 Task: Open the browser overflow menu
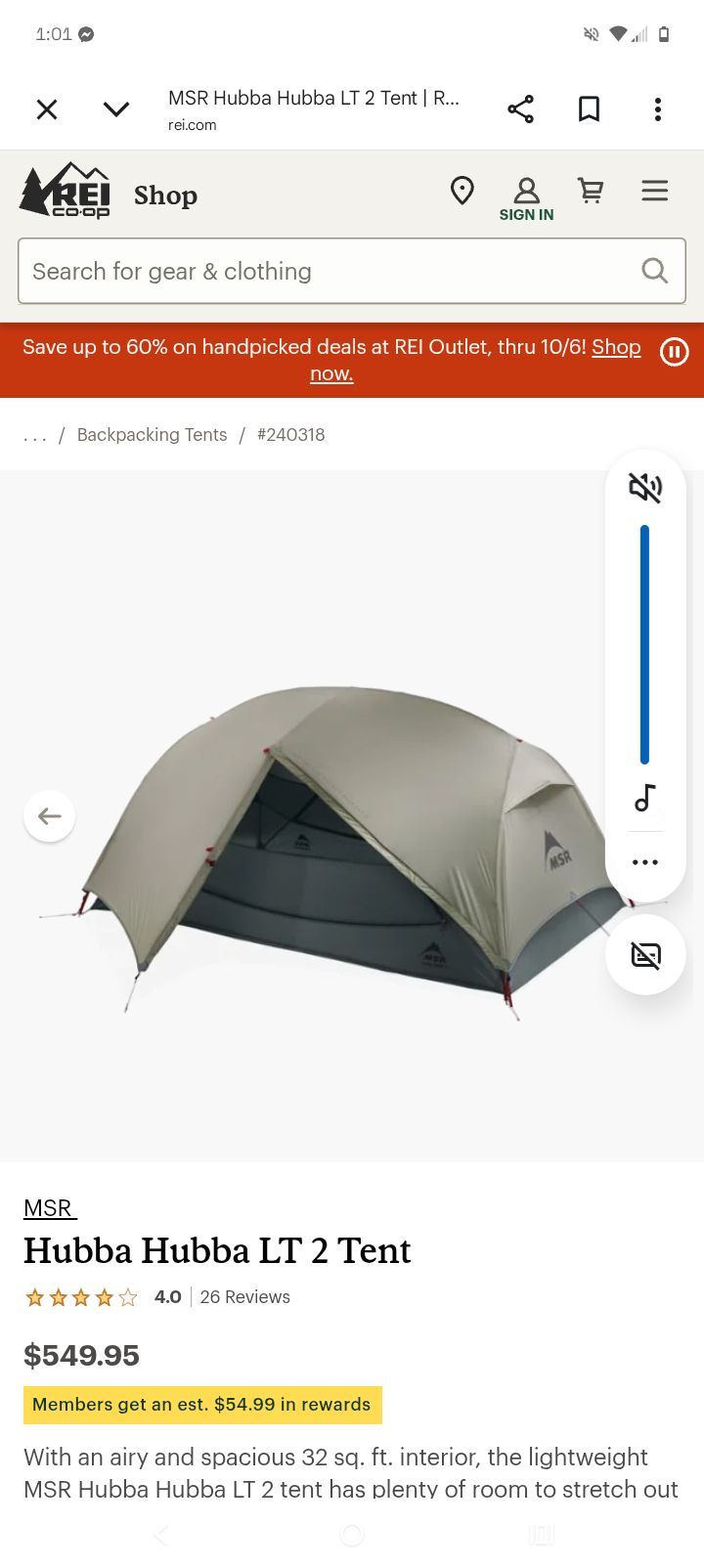[x=658, y=109]
